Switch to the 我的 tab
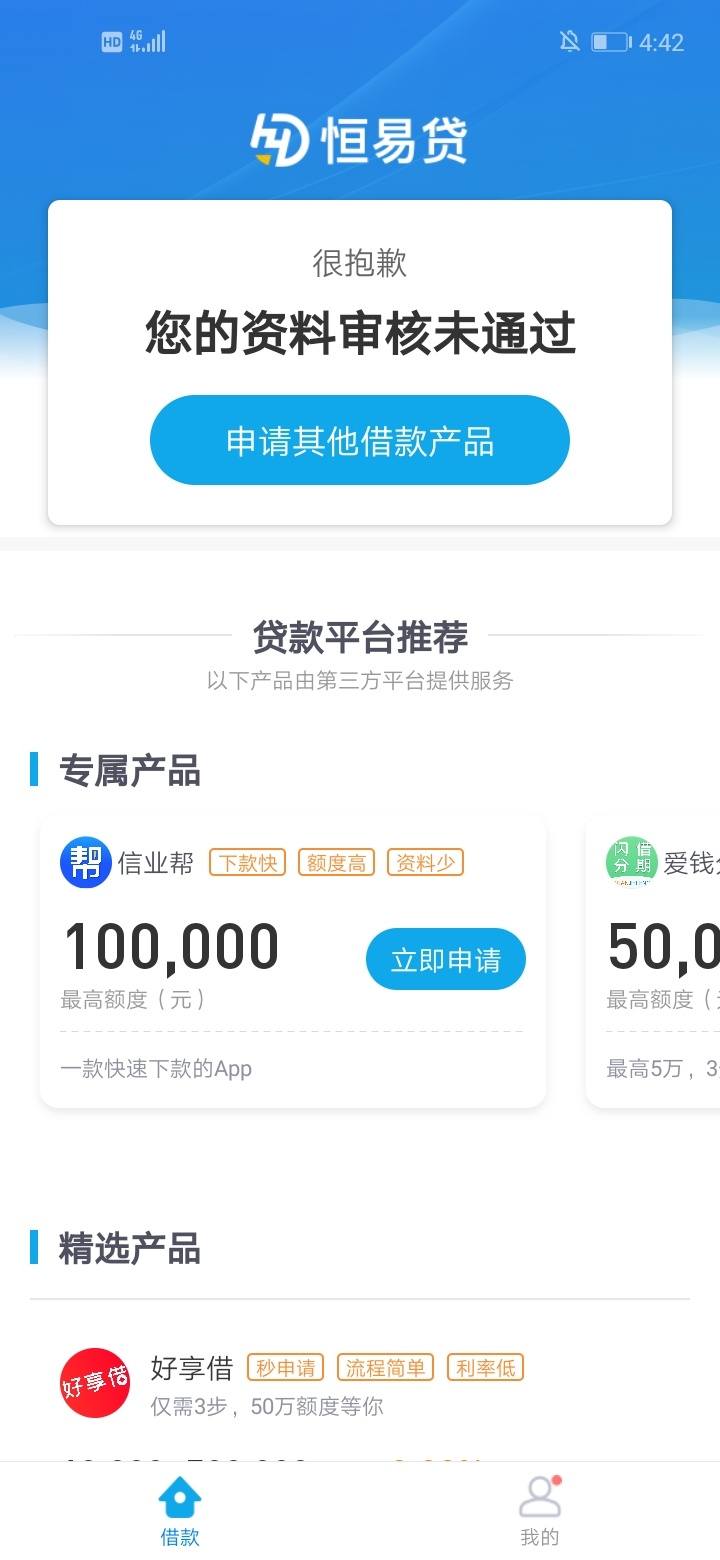Image resolution: width=720 pixels, height=1560 pixels. point(539,1510)
